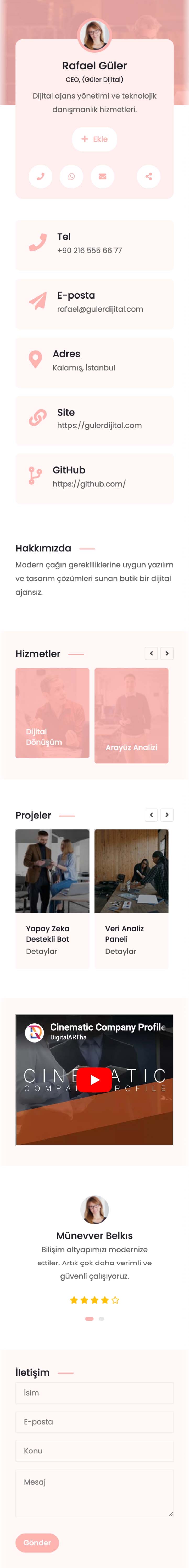Image resolution: width=189 pixels, height=1568 pixels.
Task: Tap the Ekle add-contact button
Action: 94,139
